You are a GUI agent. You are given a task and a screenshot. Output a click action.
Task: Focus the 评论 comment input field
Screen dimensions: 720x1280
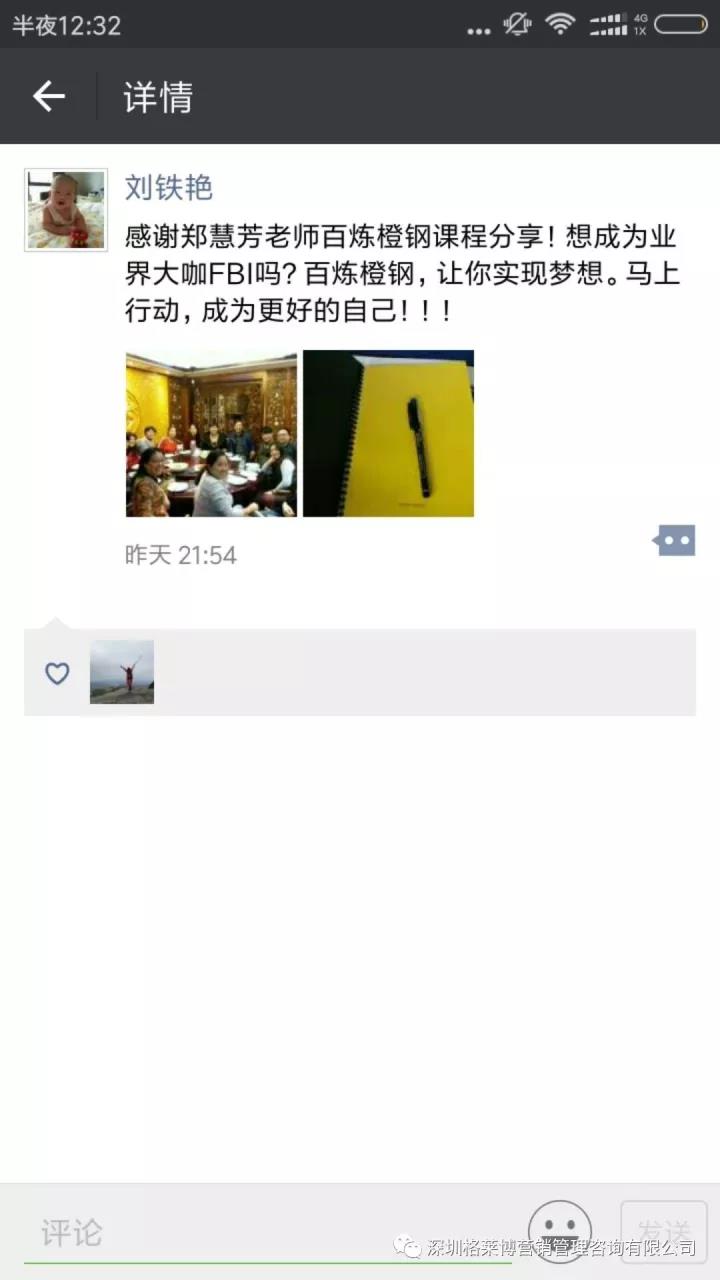pos(270,1232)
